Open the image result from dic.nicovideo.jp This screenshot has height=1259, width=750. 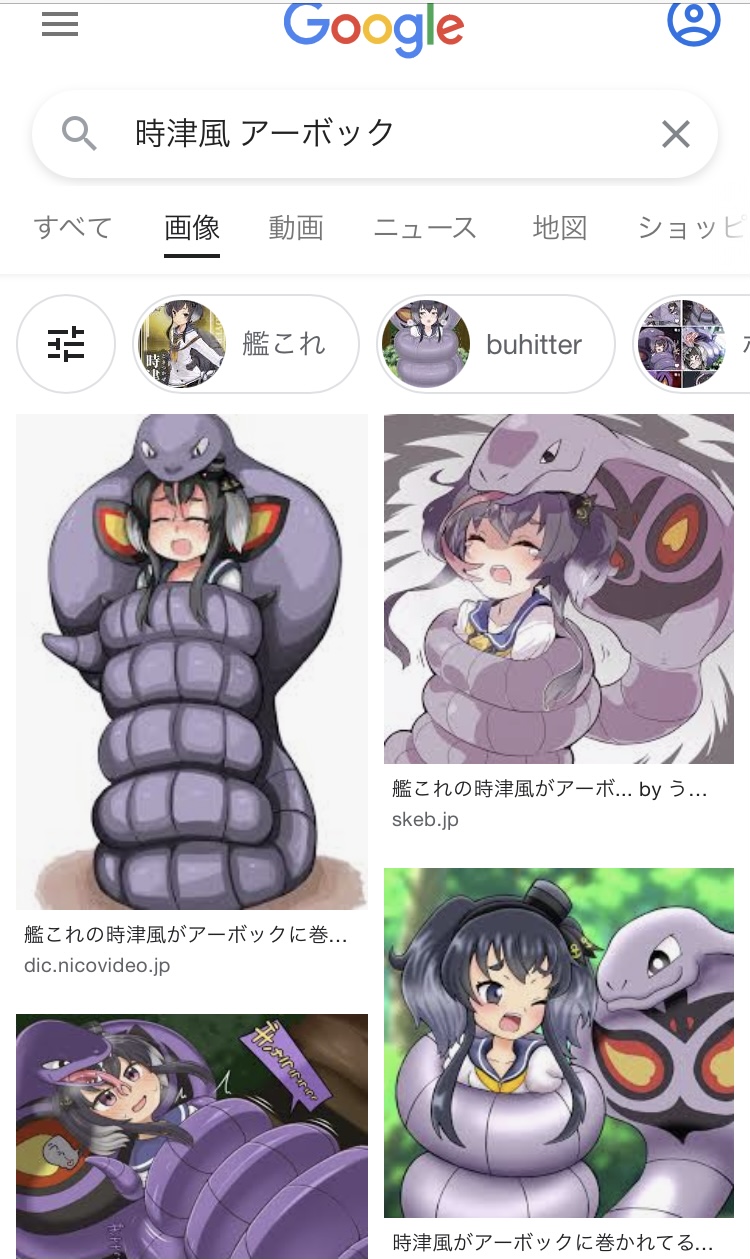[192, 662]
